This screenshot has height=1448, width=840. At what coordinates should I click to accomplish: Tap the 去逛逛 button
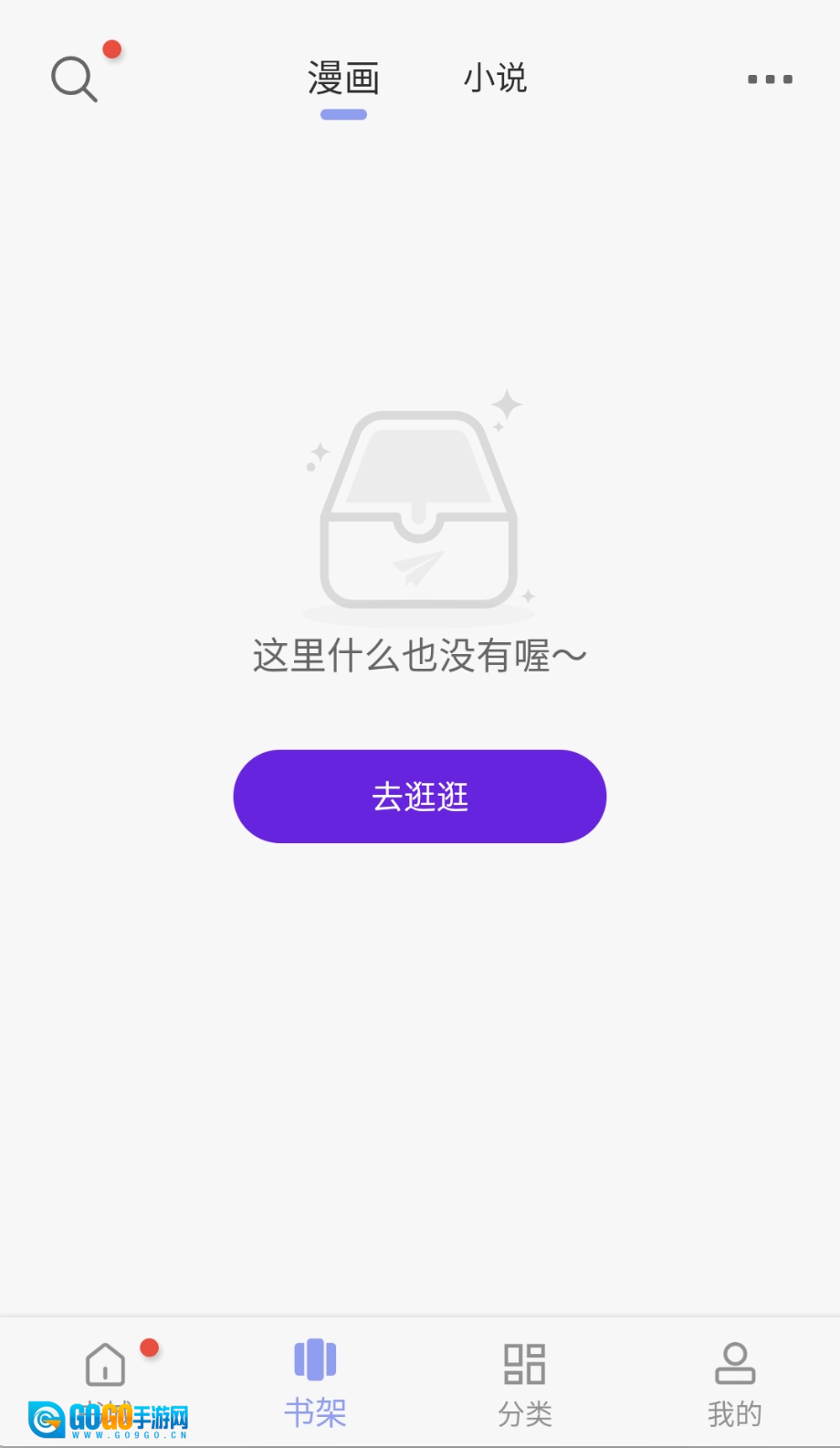point(420,797)
